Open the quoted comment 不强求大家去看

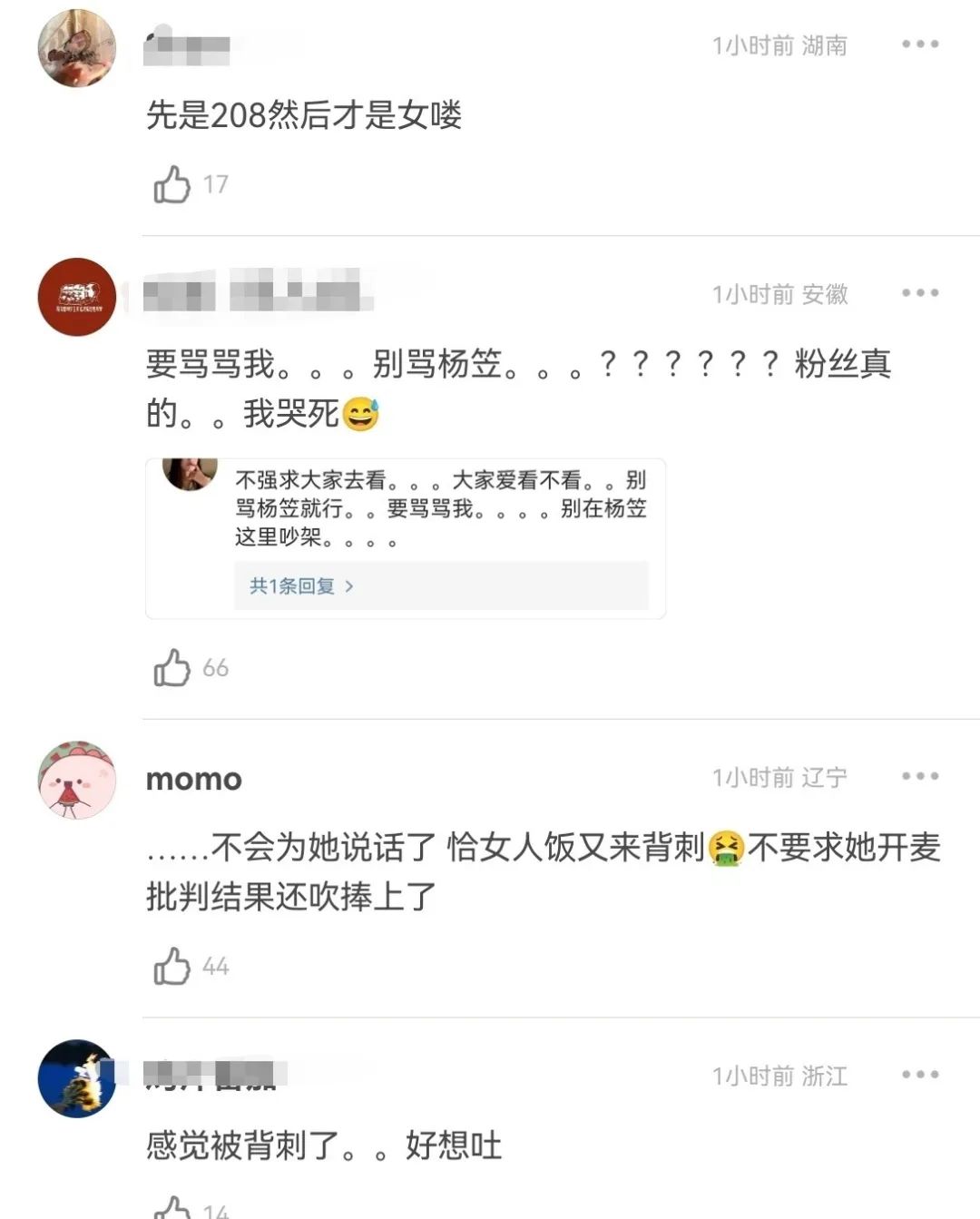point(440,508)
